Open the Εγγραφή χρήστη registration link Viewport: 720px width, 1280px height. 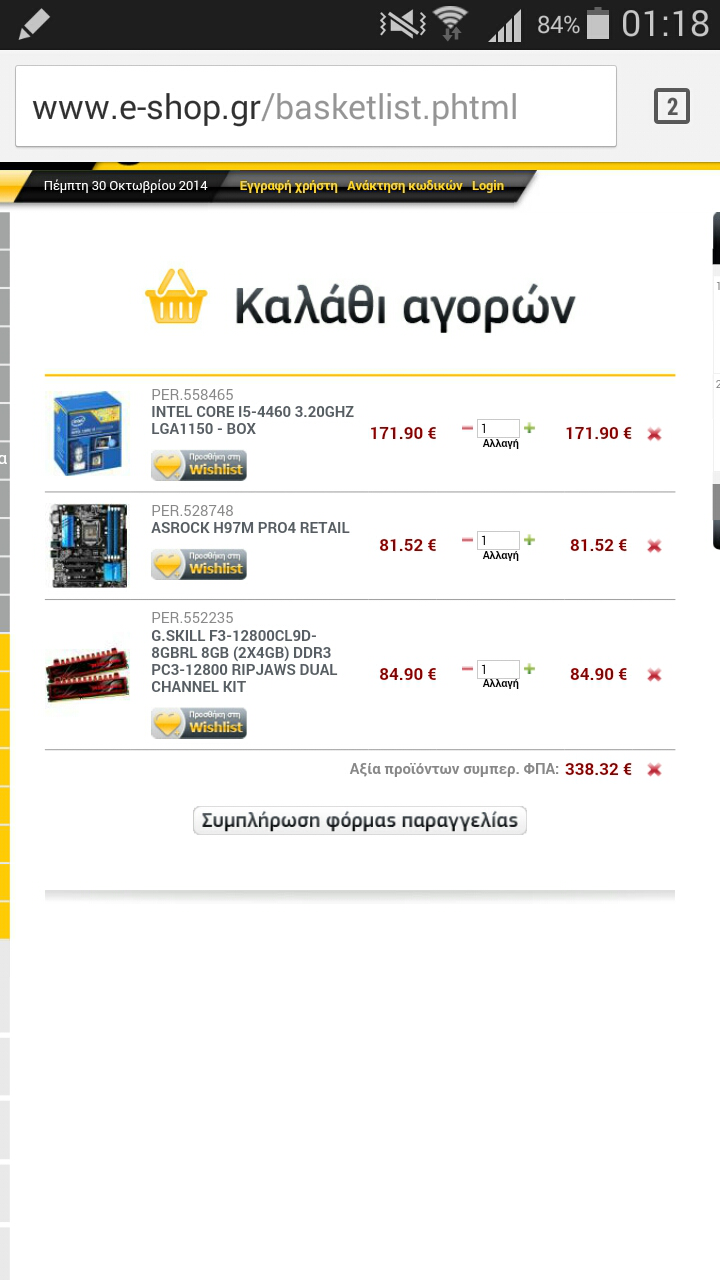[288, 186]
